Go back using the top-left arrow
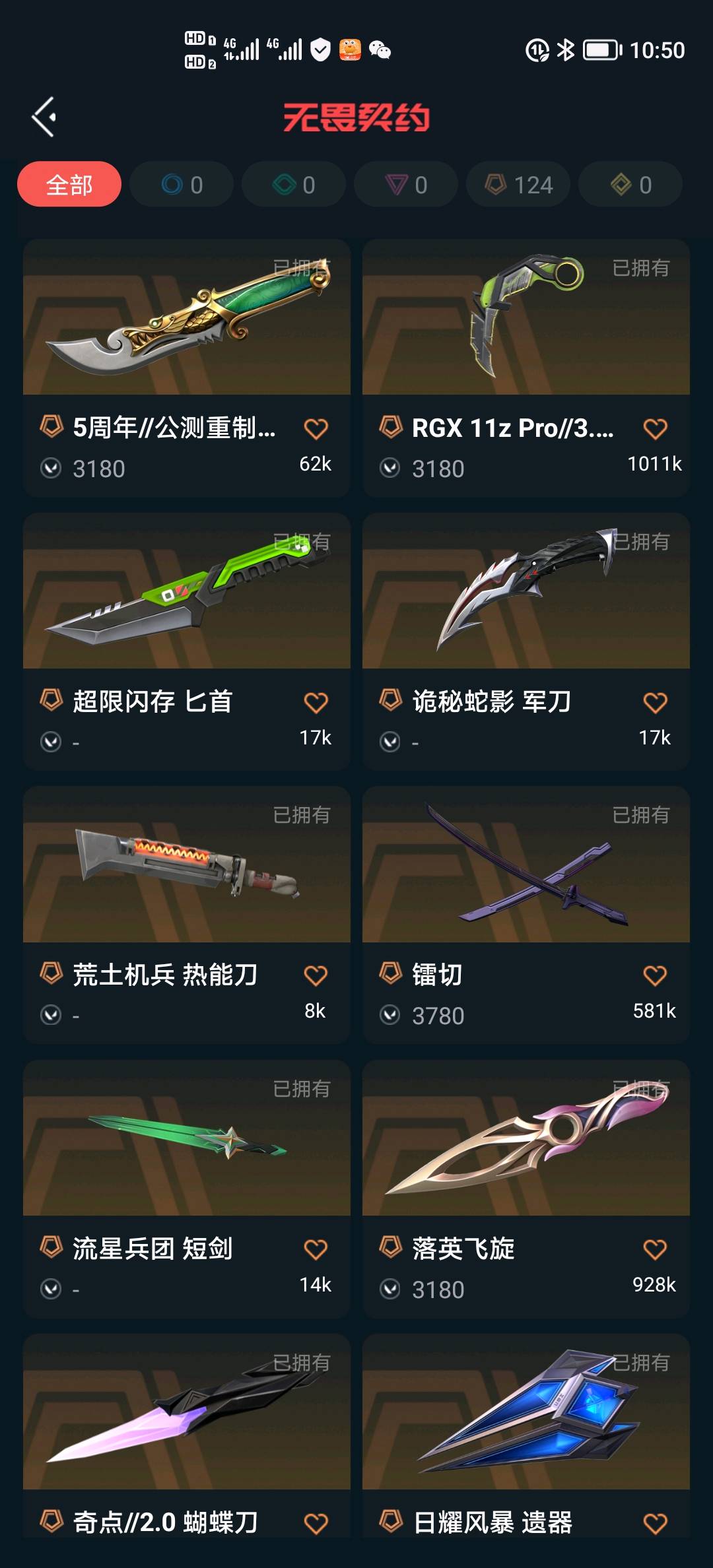Screen dimensions: 713x1568 pyautogui.click(x=44, y=117)
